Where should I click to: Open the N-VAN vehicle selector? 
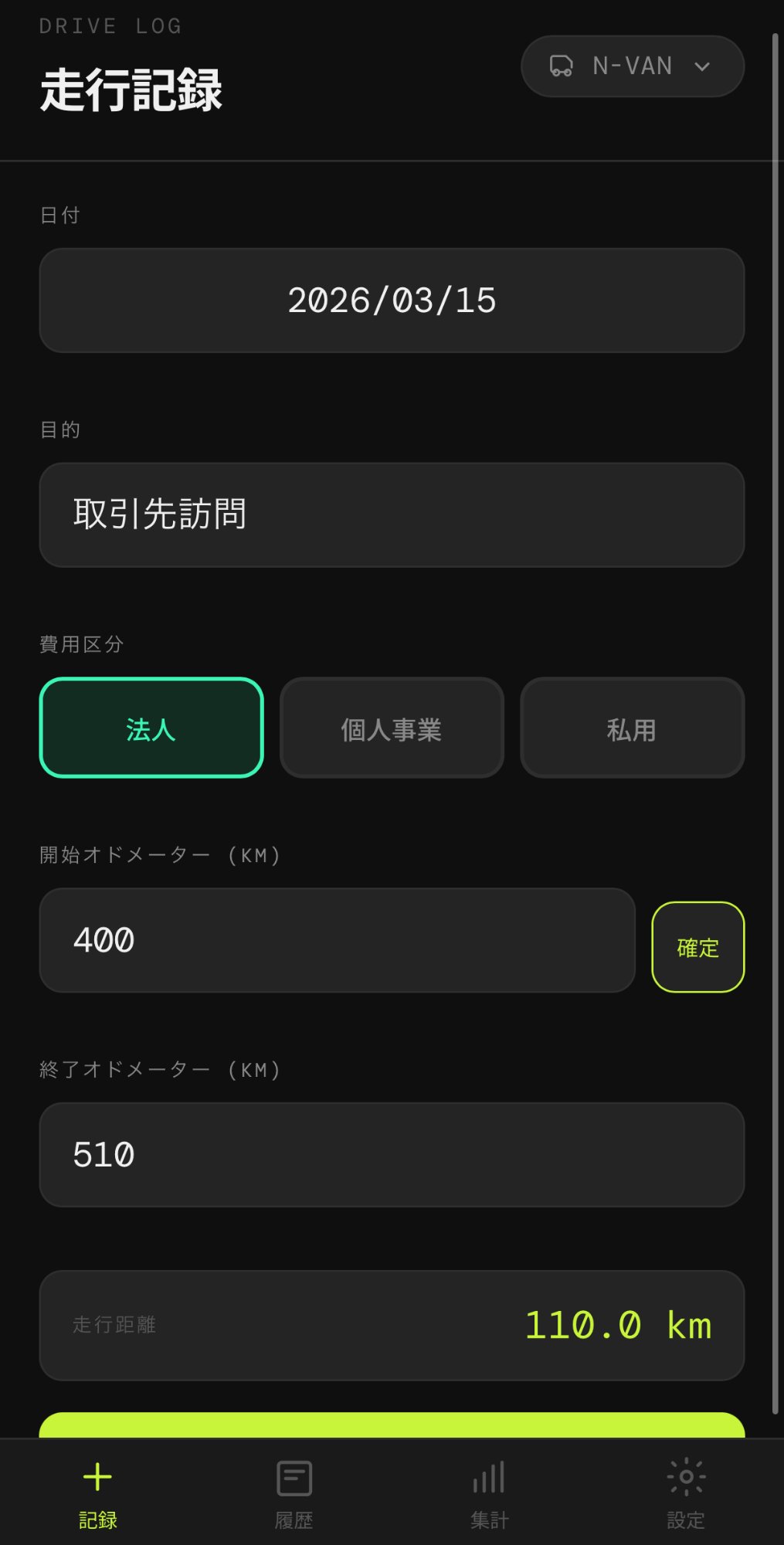631,66
